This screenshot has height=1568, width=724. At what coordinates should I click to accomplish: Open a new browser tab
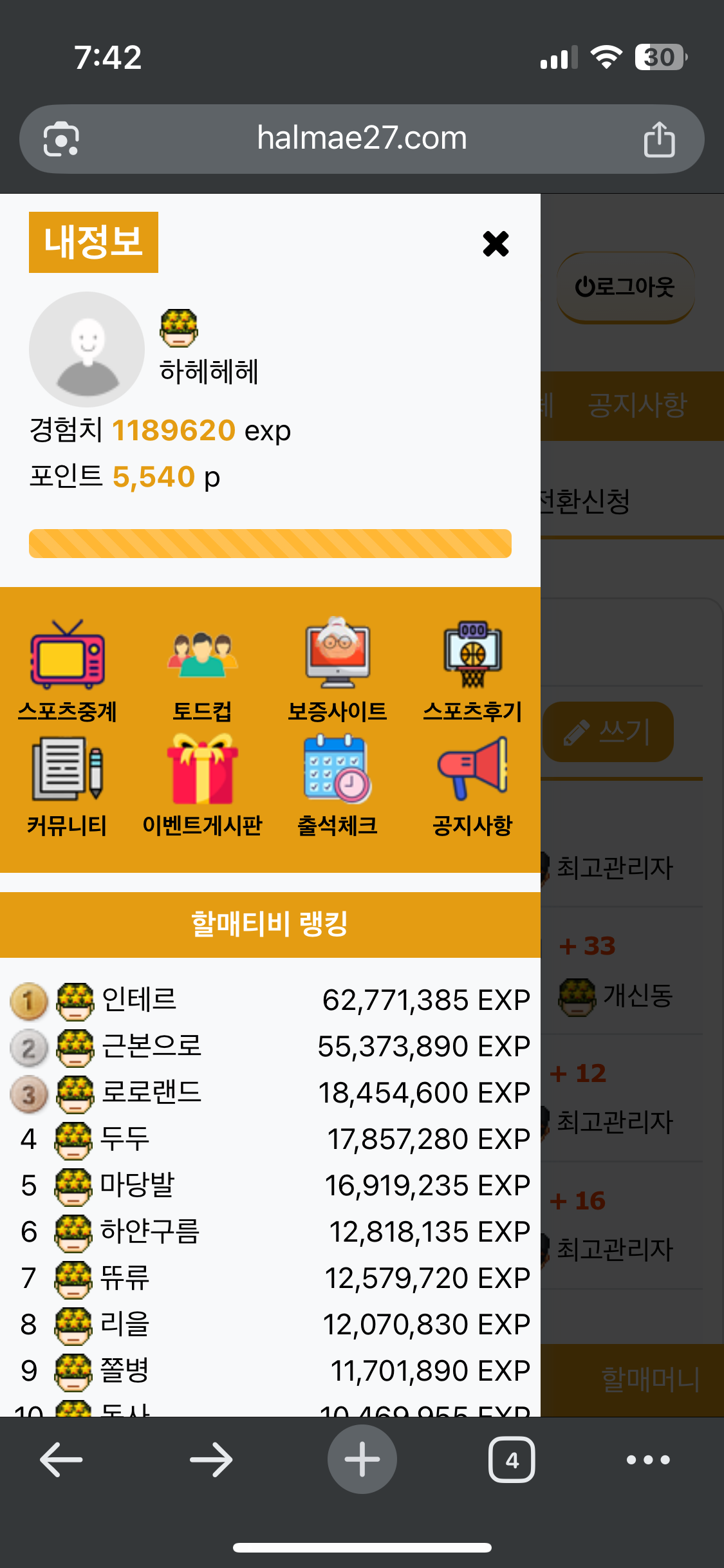(362, 1460)
